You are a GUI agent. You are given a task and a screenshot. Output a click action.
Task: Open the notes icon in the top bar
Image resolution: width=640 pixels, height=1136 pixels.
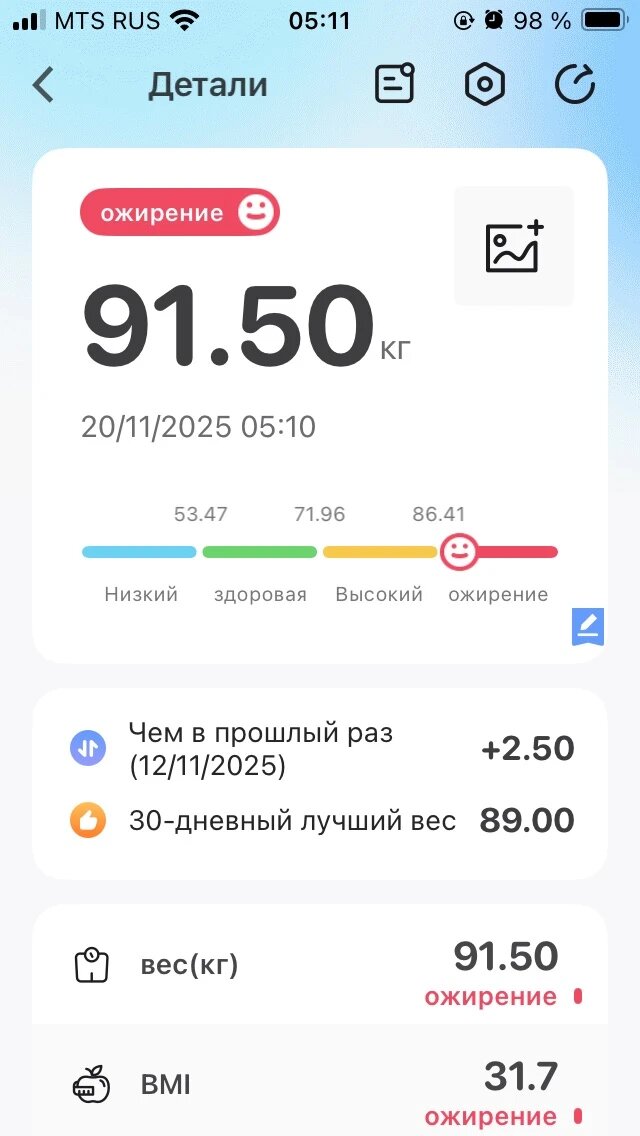tap(394, 85)
